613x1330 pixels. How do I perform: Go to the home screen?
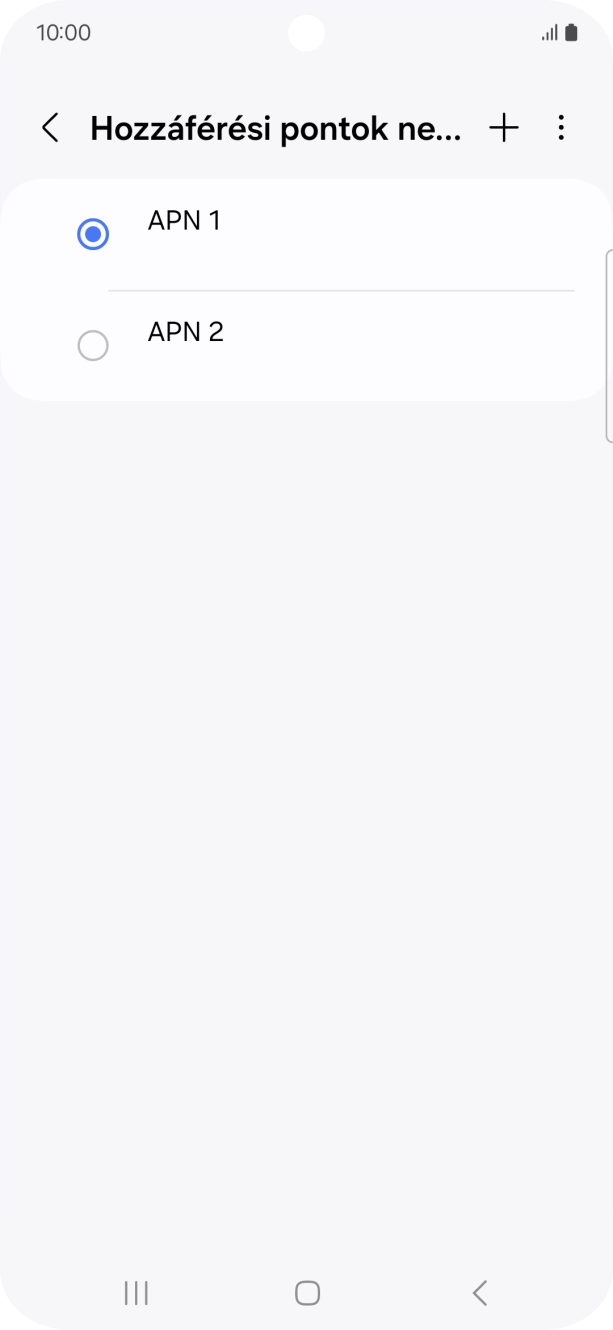click(307, 1293)
